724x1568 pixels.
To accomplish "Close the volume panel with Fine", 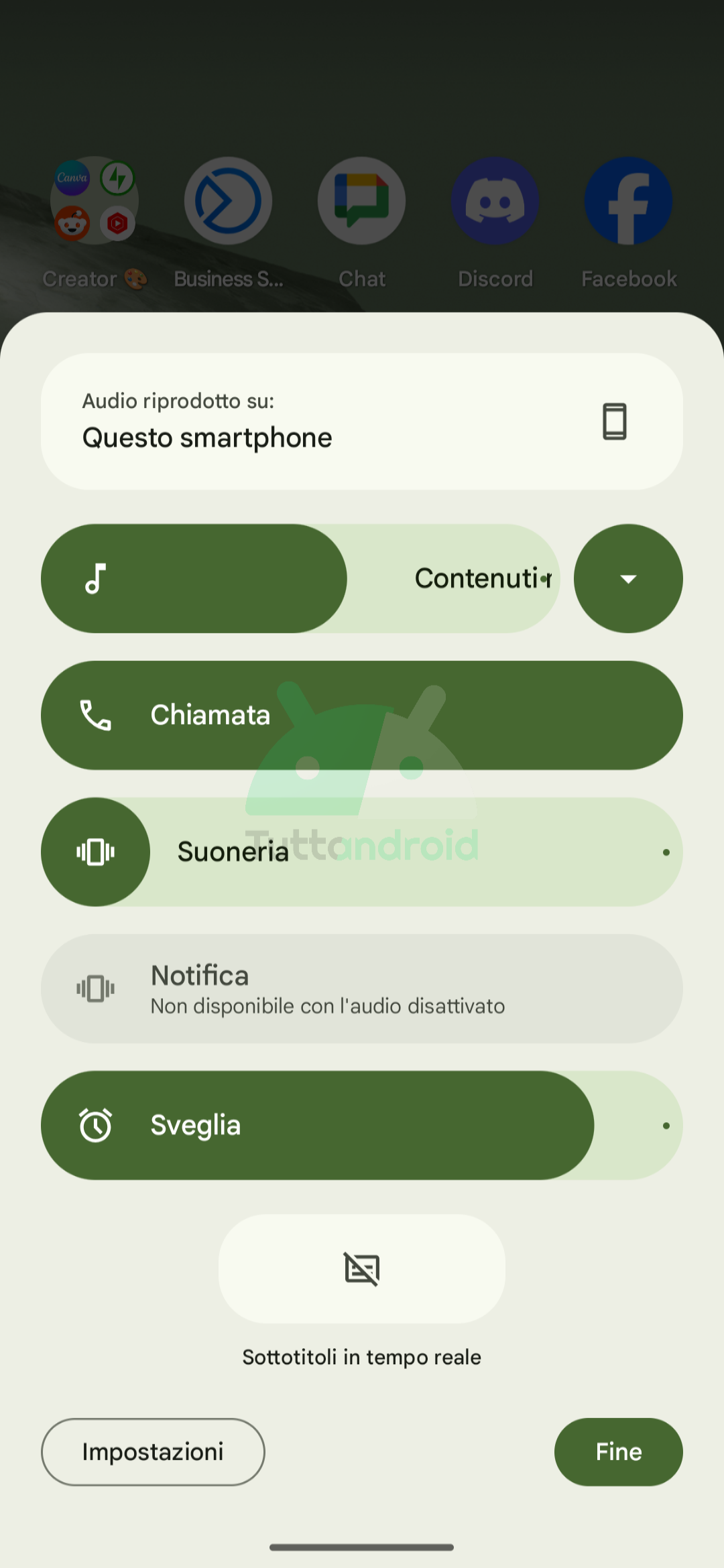I will pos(618,1451).
